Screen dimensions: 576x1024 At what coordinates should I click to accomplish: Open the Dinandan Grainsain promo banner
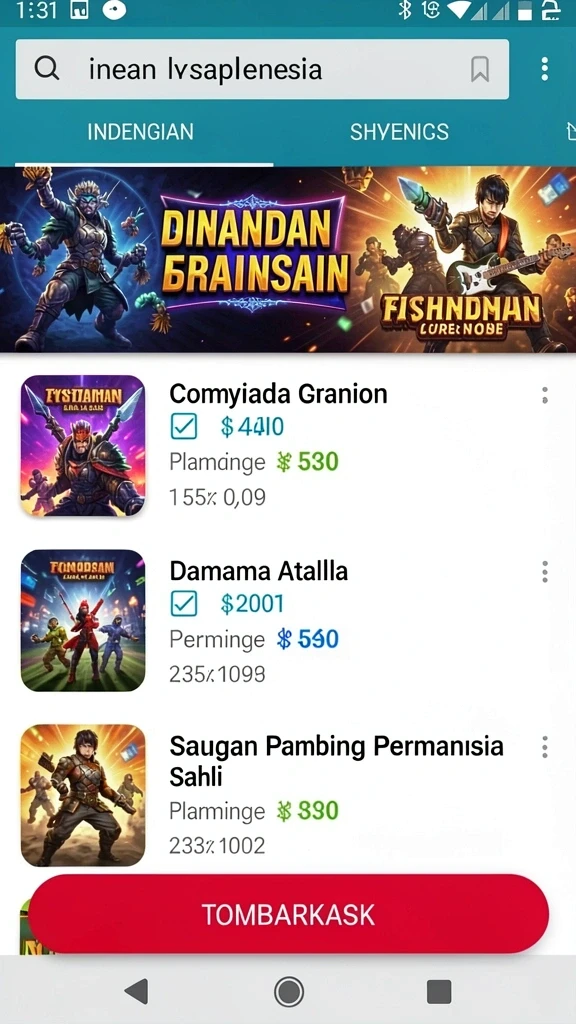[288, 259]
